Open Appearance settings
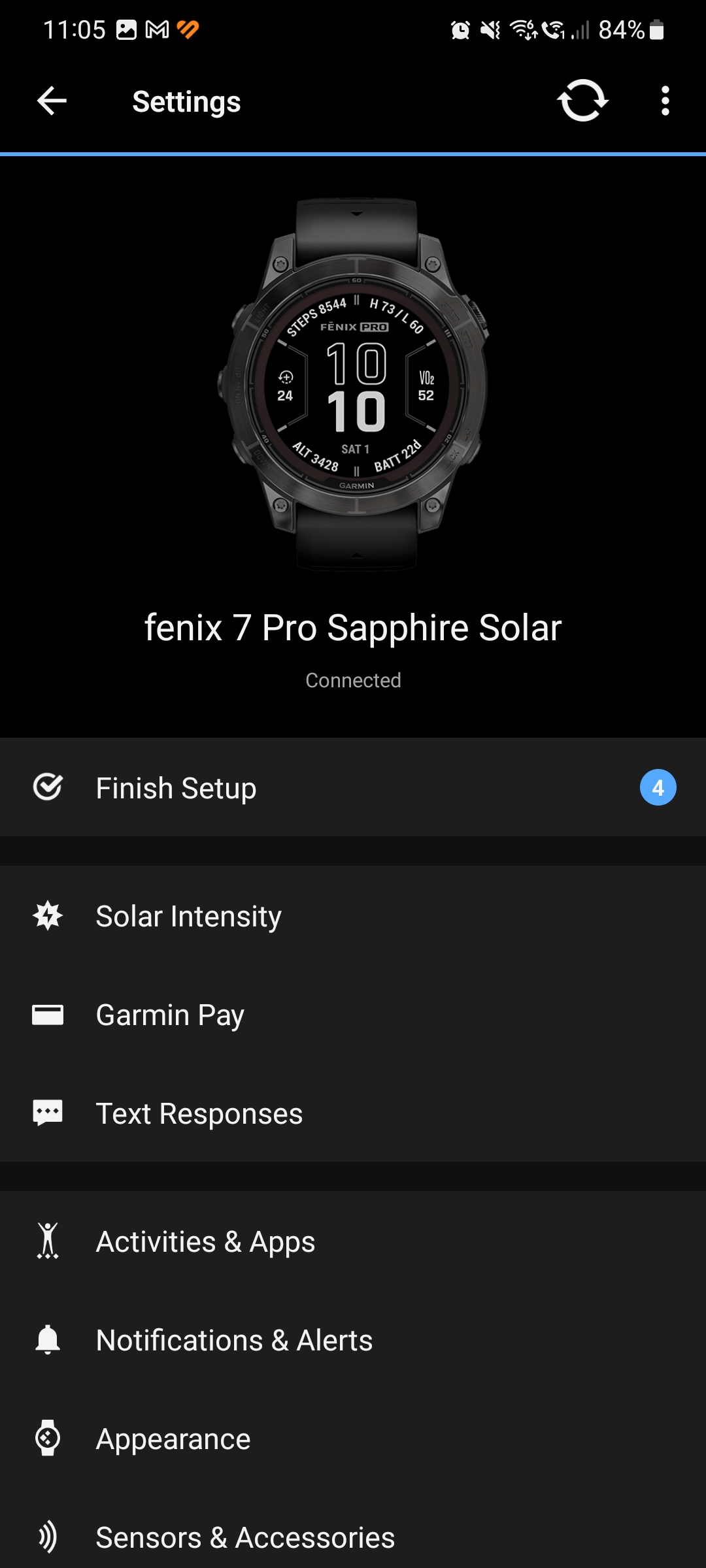 click(353, 1438)
